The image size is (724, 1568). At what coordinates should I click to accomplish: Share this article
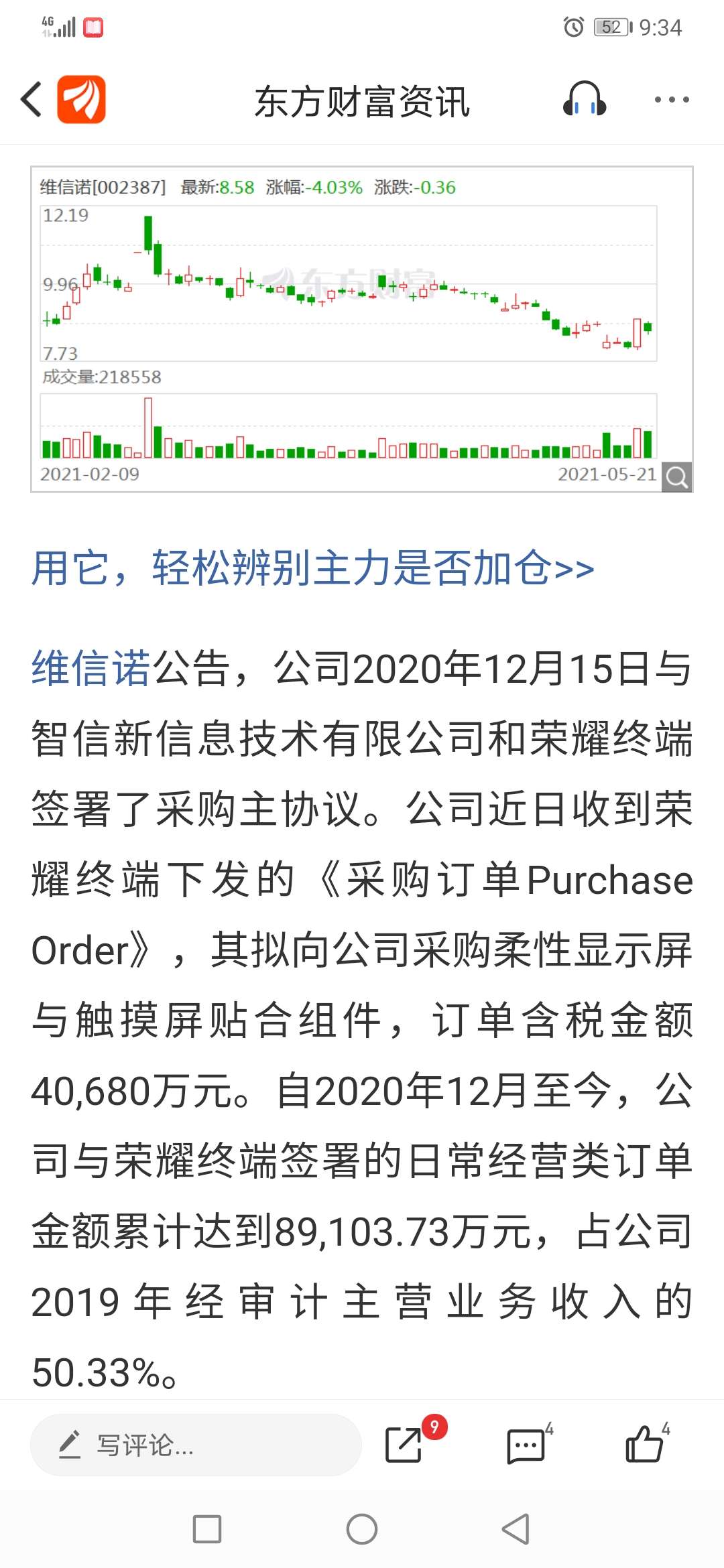[x=404, y=1445]
